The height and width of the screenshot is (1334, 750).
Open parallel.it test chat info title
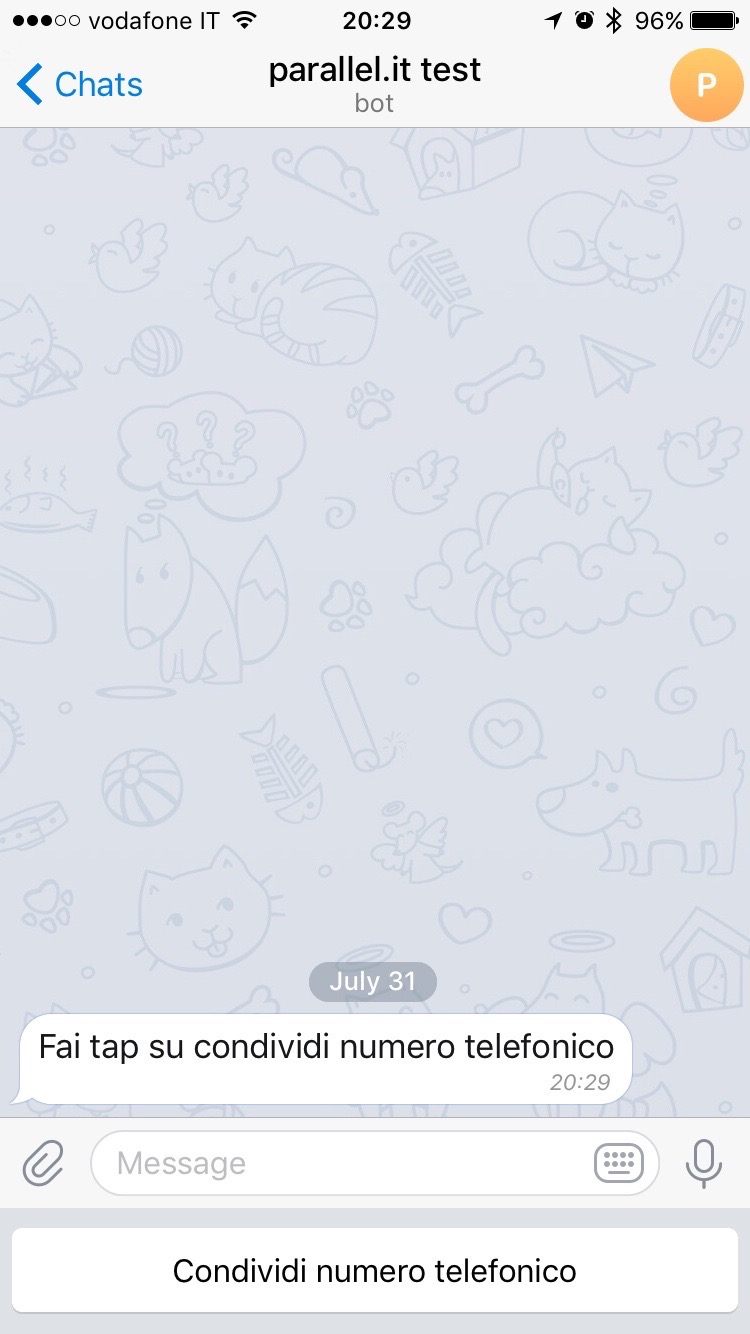click(375, 70)
